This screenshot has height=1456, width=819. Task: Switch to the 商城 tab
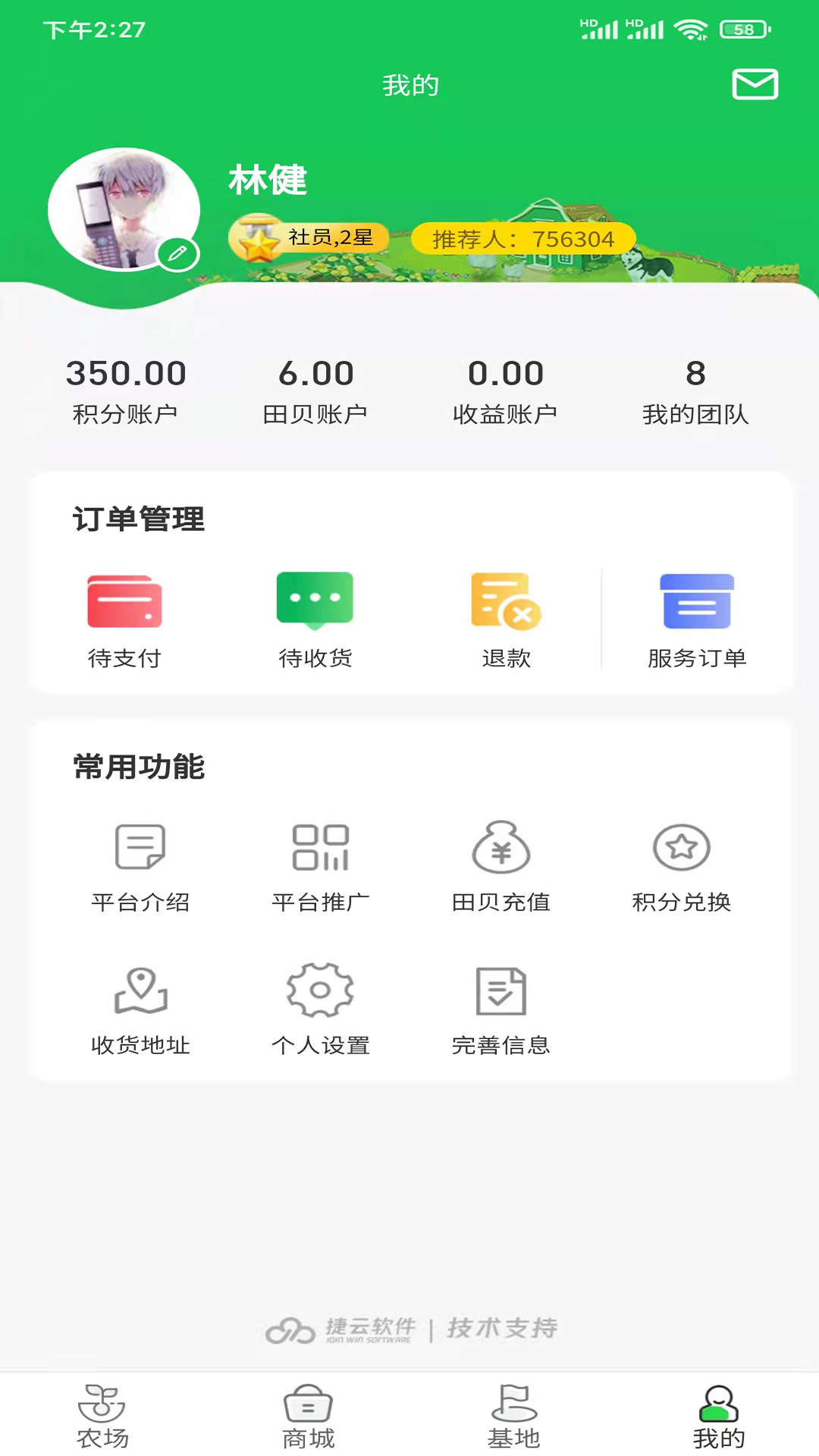point(308,1416)
